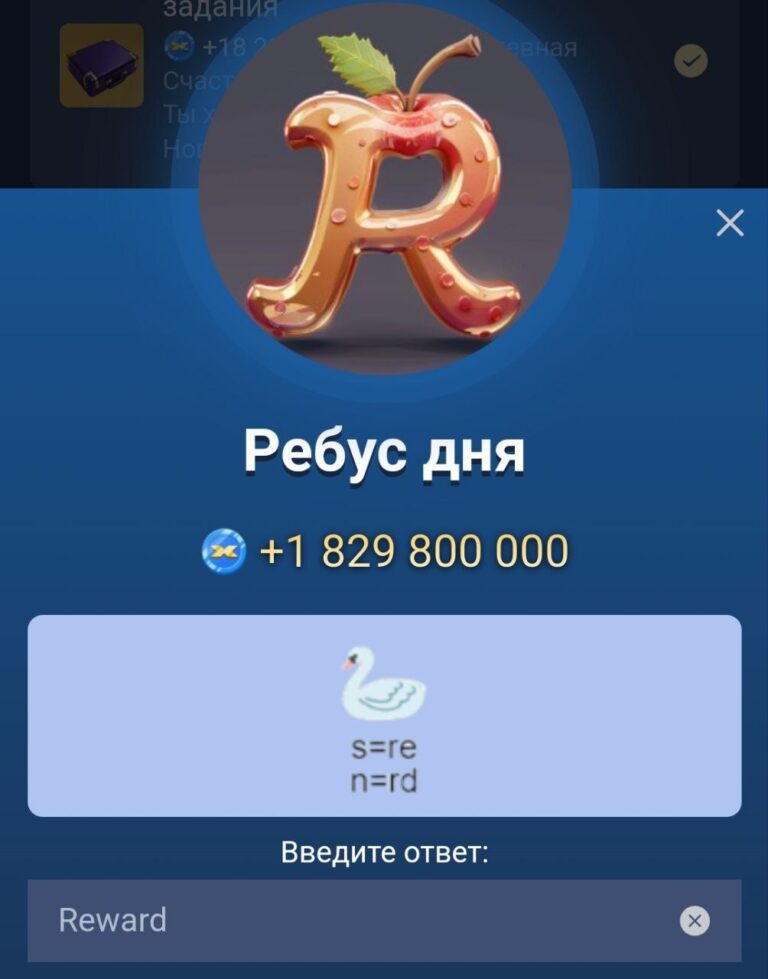Close the Ребус дня dialog
Image resolution: width=768 pixels, height=979 pixels.
click(730, 223)
